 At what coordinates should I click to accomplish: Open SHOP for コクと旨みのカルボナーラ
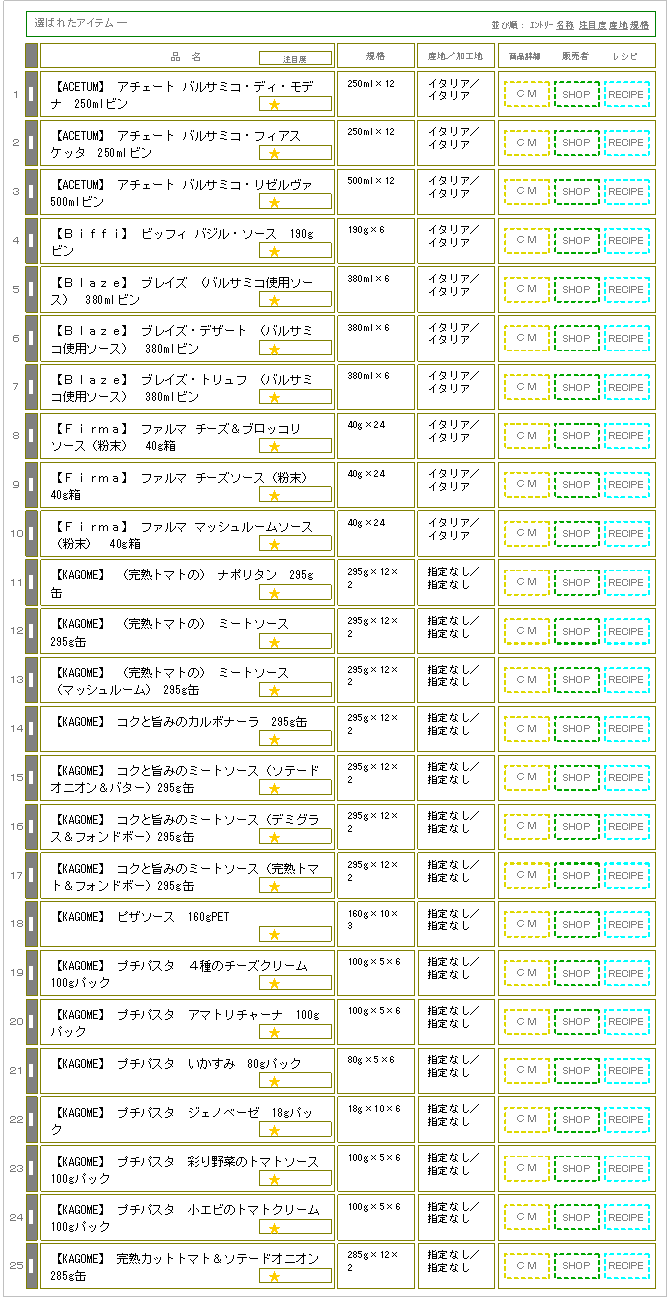pyautogui.click(x=576, y=729)
